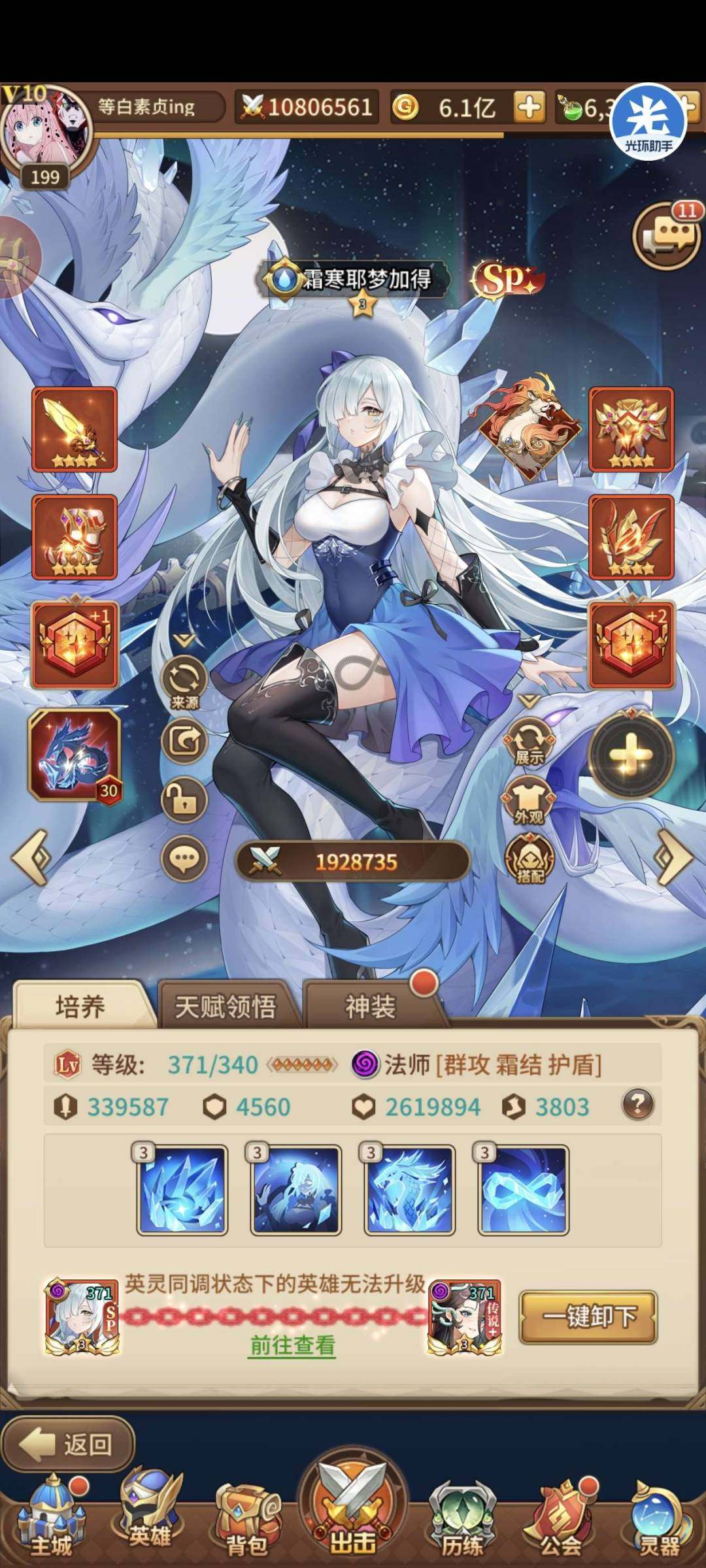Go to the next hero arrow
The image size is (706, 1568).
point(673,857)
